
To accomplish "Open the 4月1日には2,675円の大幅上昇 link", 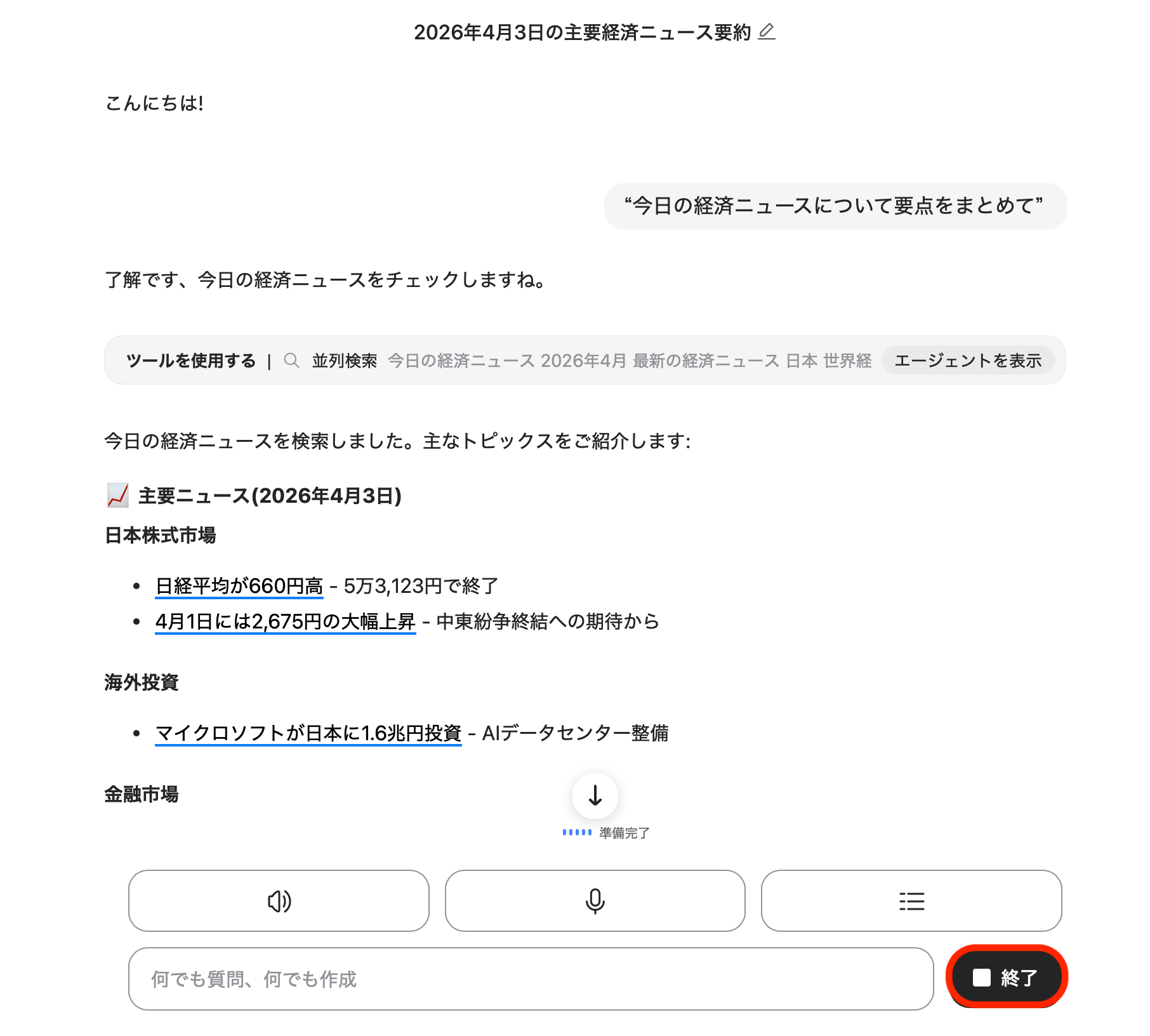I will (x=285, y=621).
